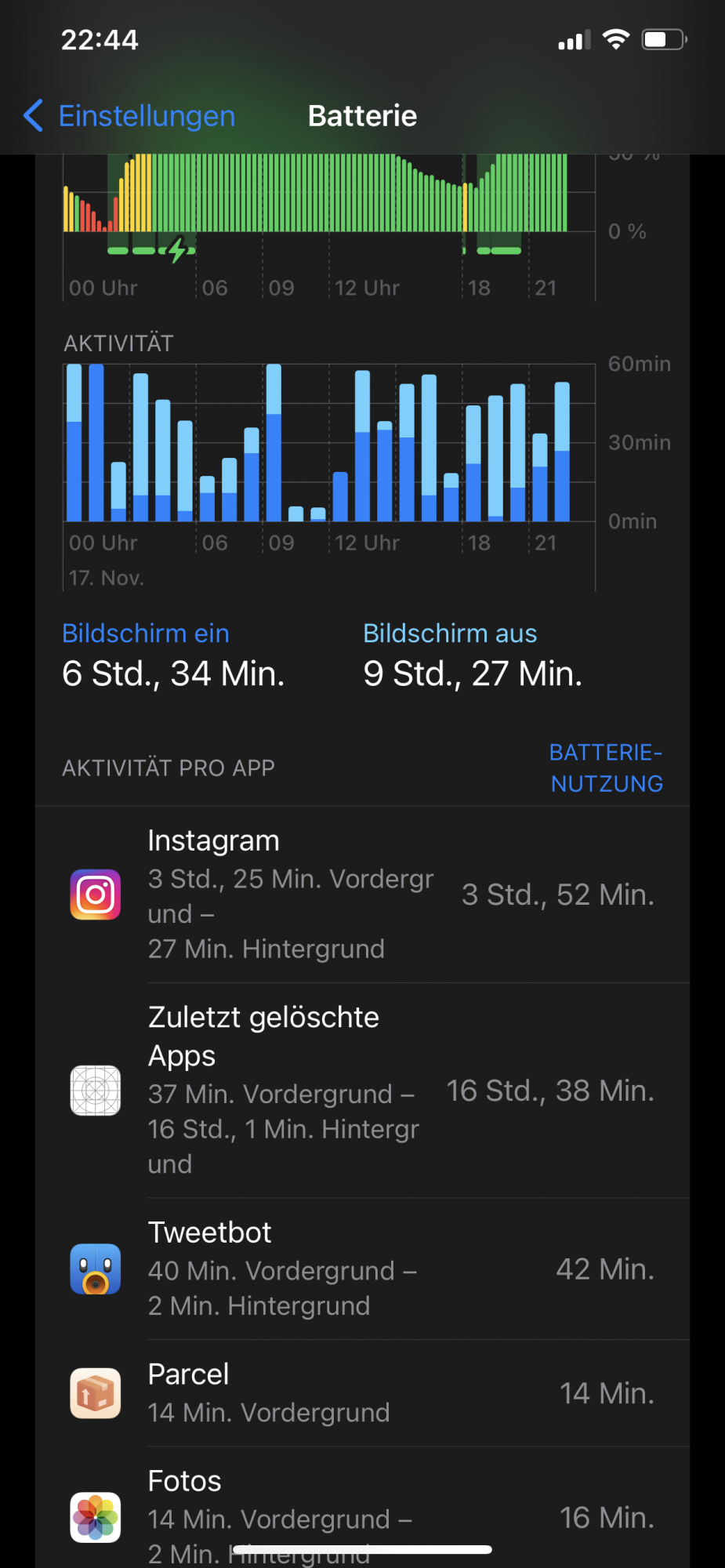
Task: Switch list to Batterienutzung view
Action: 606,768
